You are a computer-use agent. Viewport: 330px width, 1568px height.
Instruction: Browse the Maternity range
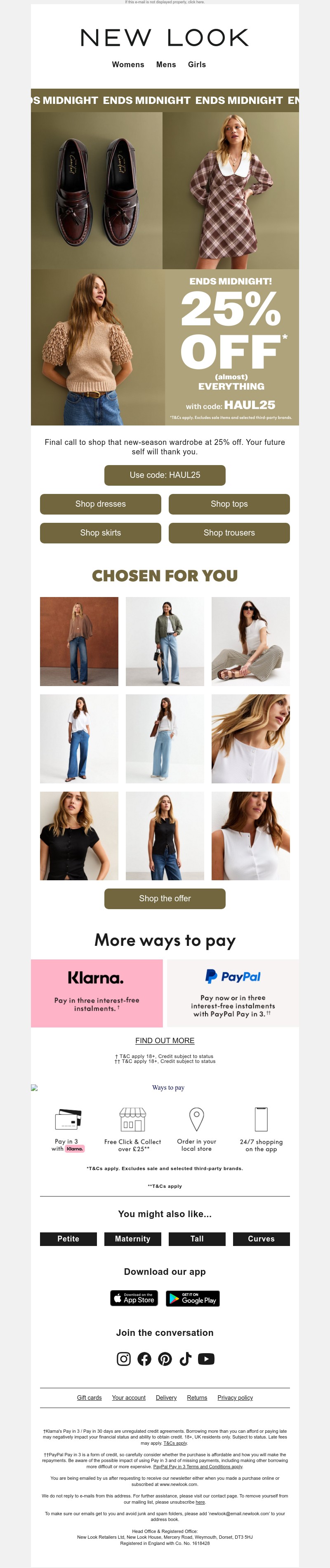(x=132, y=1239)
